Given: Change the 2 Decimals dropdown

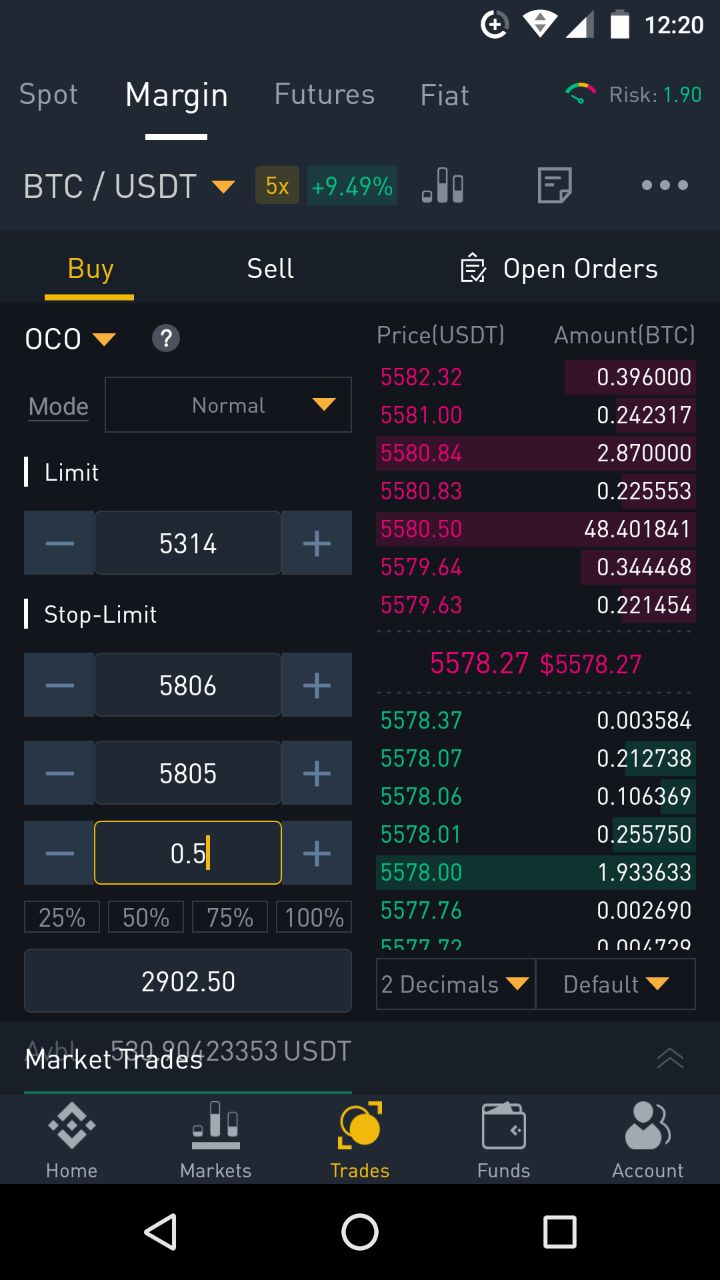Looking at the screenshot, I should click(456, 984).
